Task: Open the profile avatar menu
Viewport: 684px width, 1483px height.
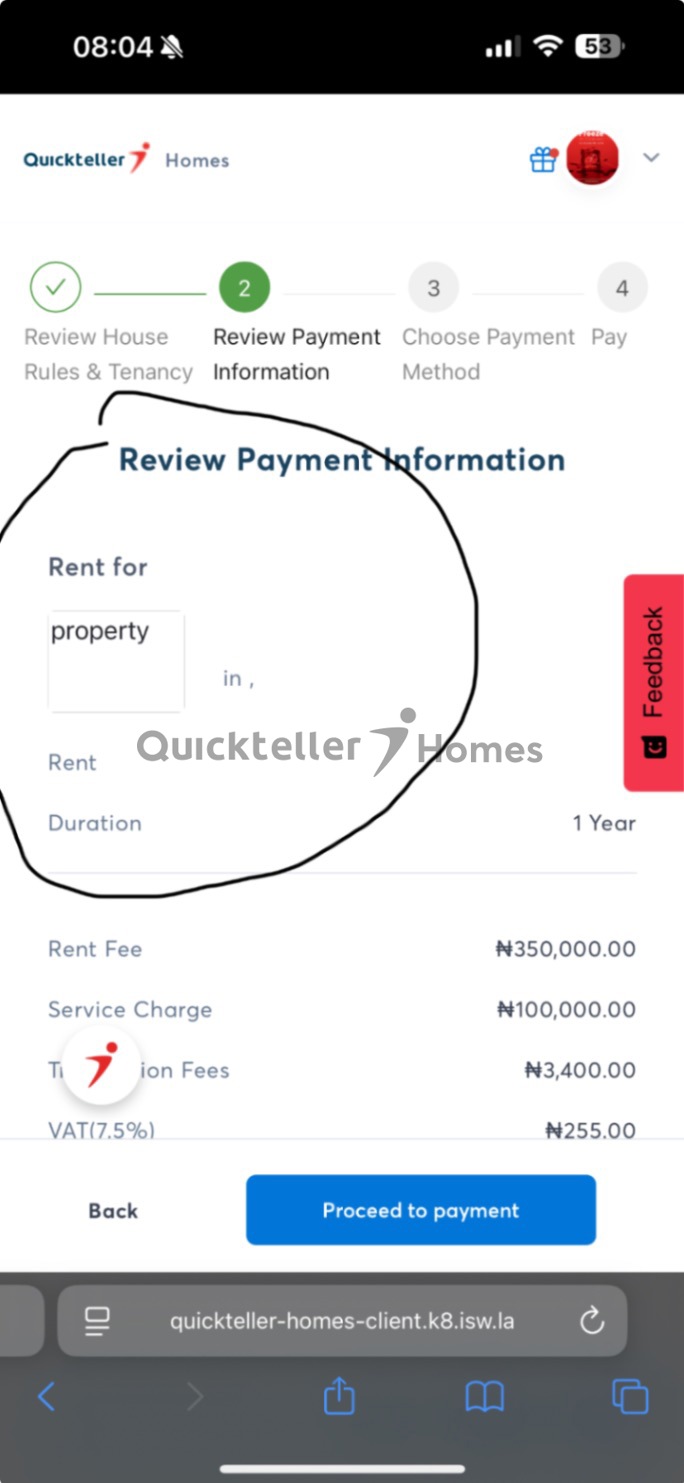Action: point(592,159)
